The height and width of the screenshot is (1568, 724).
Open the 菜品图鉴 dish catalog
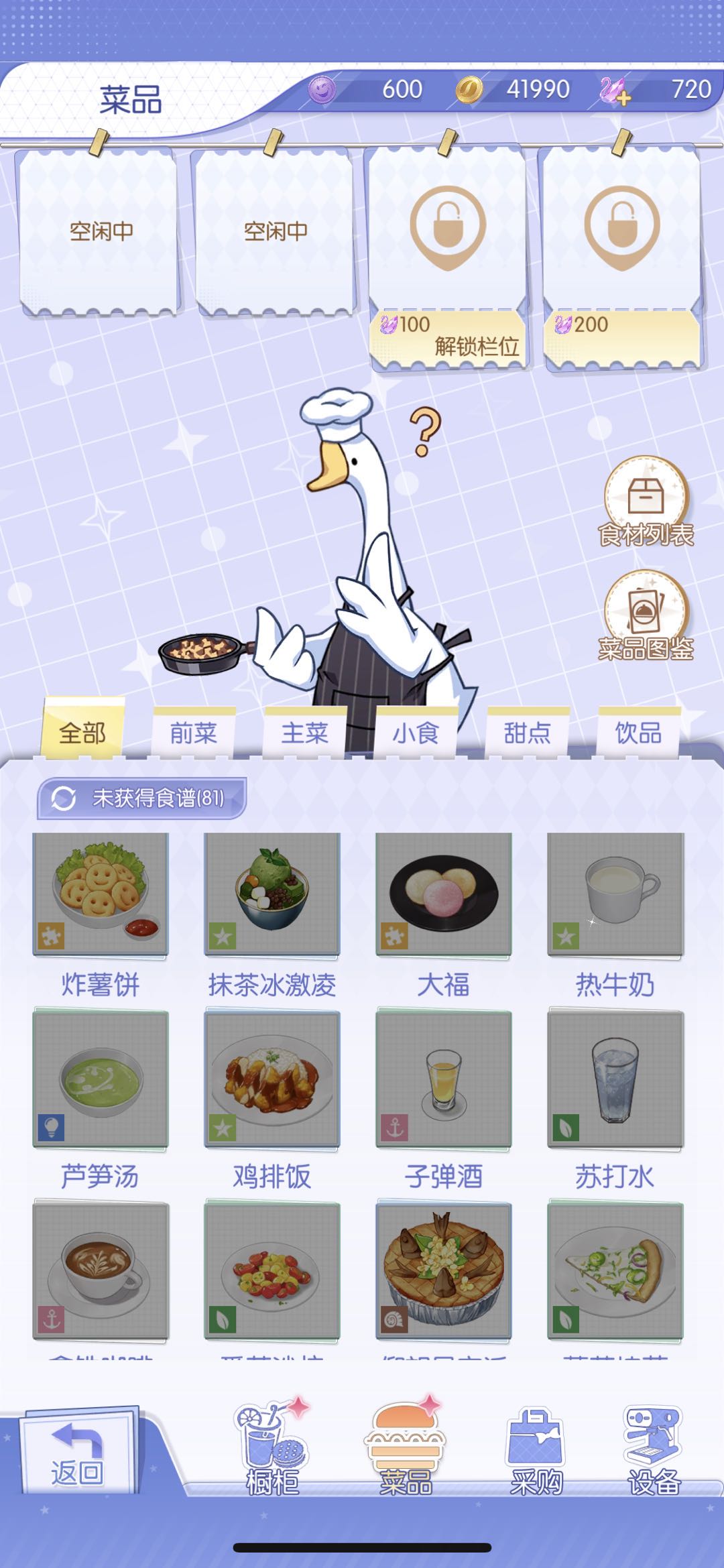pos(646,614)
